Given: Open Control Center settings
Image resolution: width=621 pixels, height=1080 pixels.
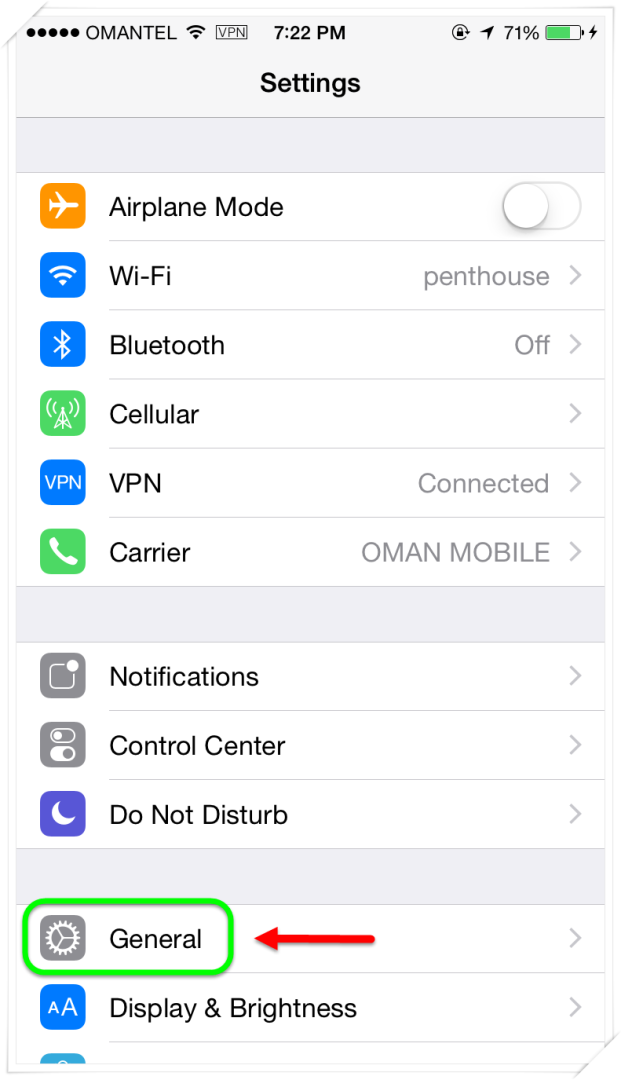Looking at the screenshot, I should [310, 745].
